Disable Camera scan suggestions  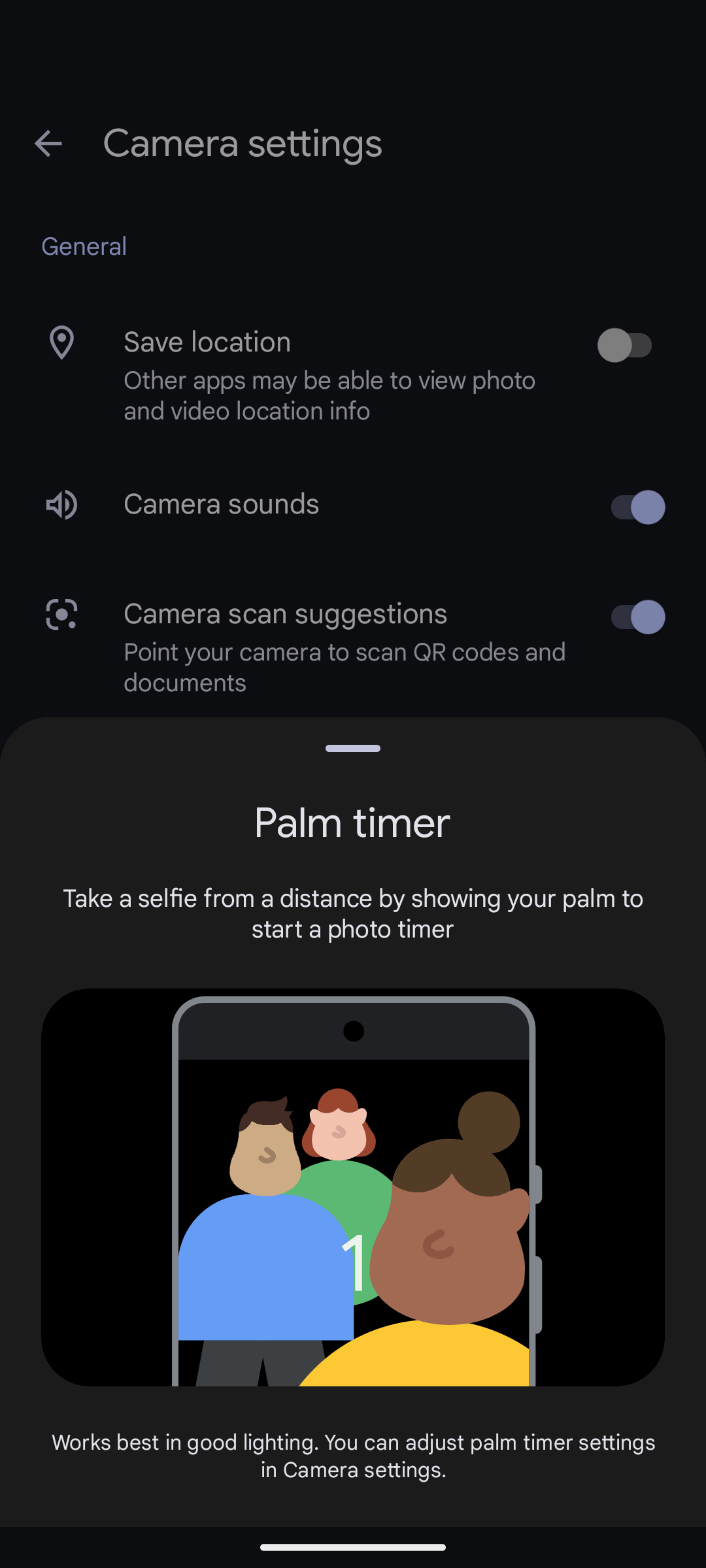pyautogui.click(x=637, y=617)
